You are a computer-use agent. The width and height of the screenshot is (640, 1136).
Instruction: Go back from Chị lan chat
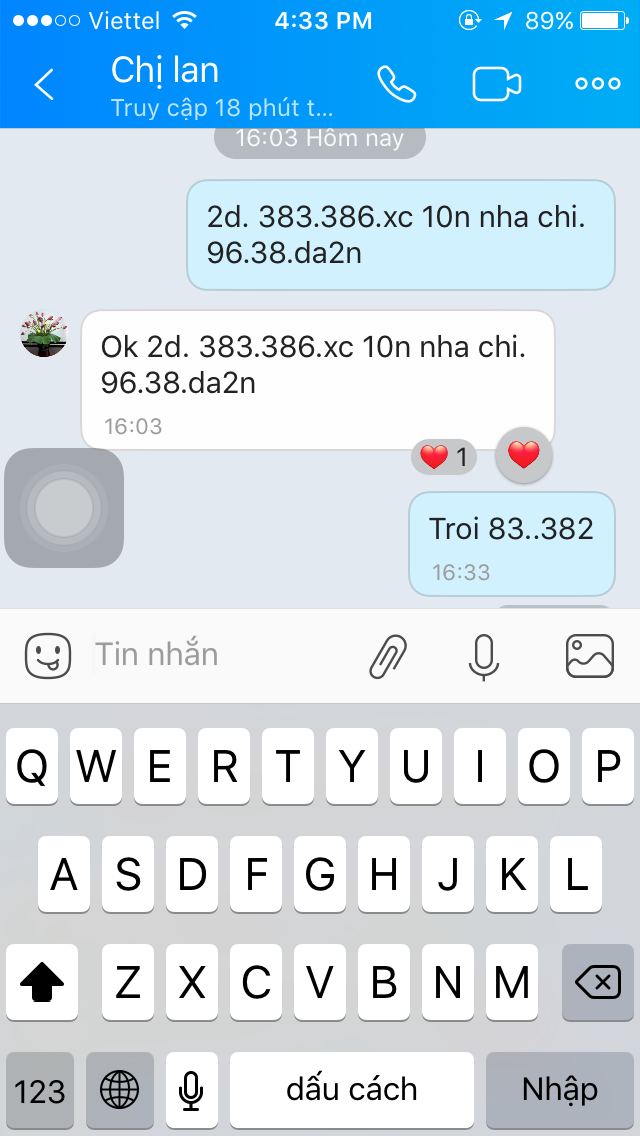(44, 85)
